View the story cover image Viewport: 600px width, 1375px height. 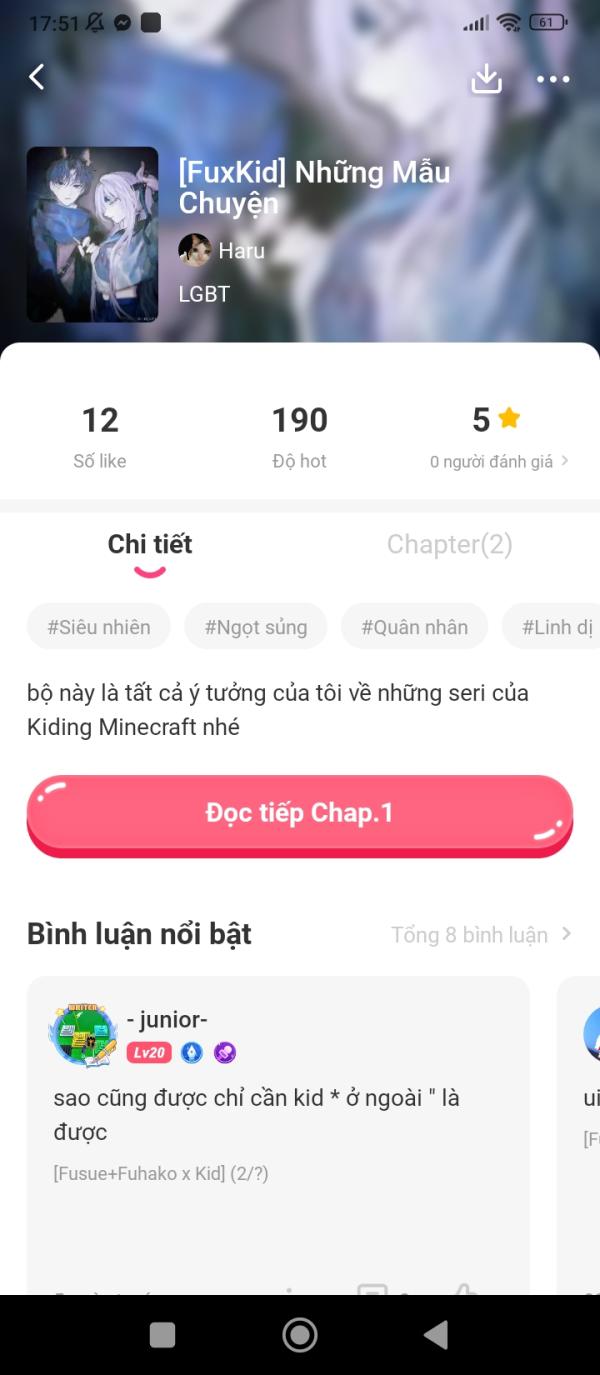pos(92,234)
